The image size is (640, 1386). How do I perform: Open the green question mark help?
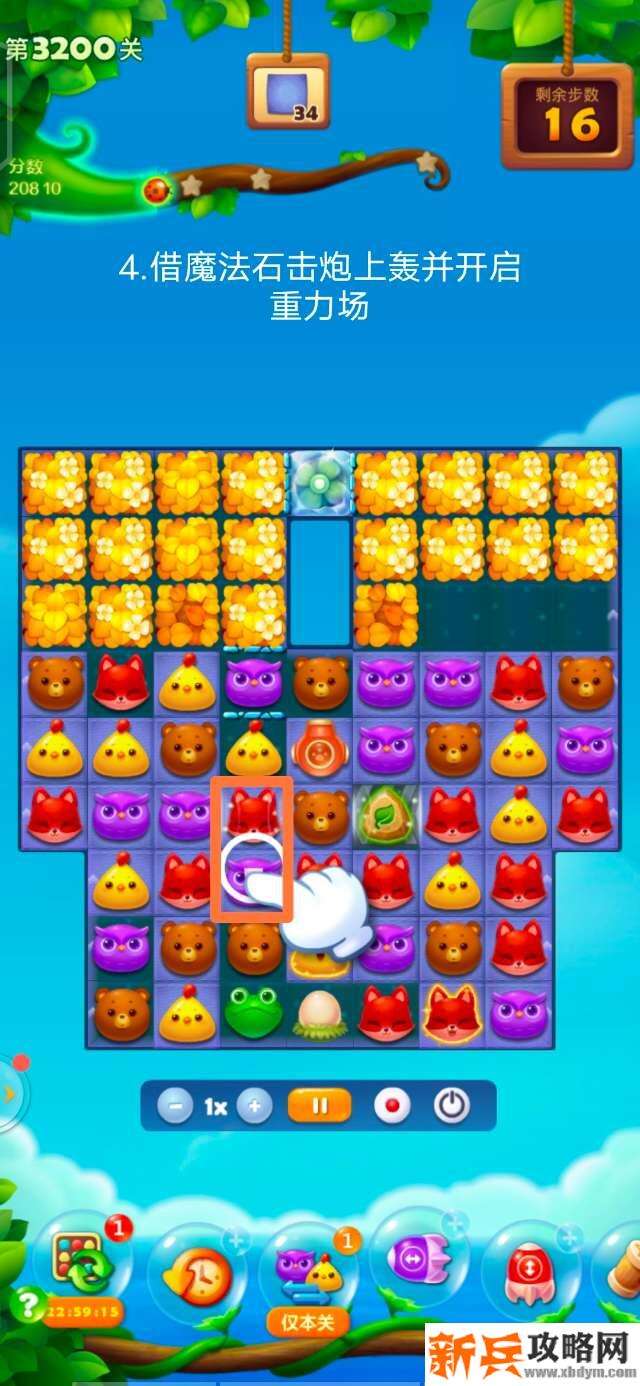[24, 1303]
